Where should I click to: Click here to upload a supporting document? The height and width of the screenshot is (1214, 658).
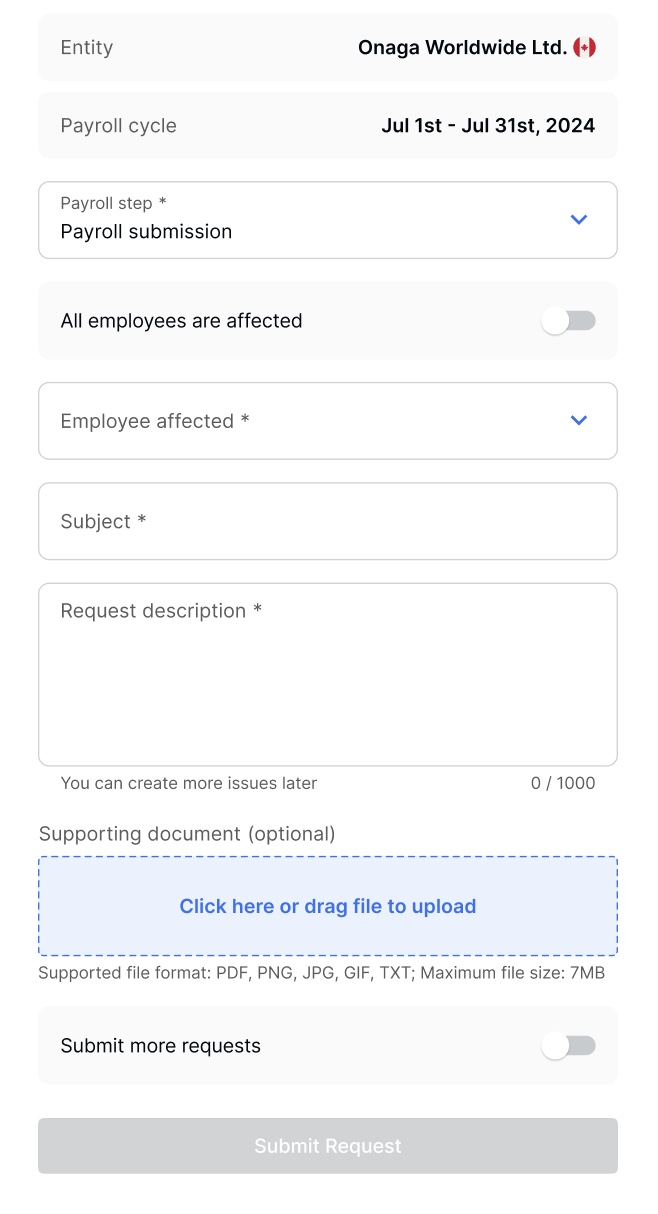(x=328, y=906)
